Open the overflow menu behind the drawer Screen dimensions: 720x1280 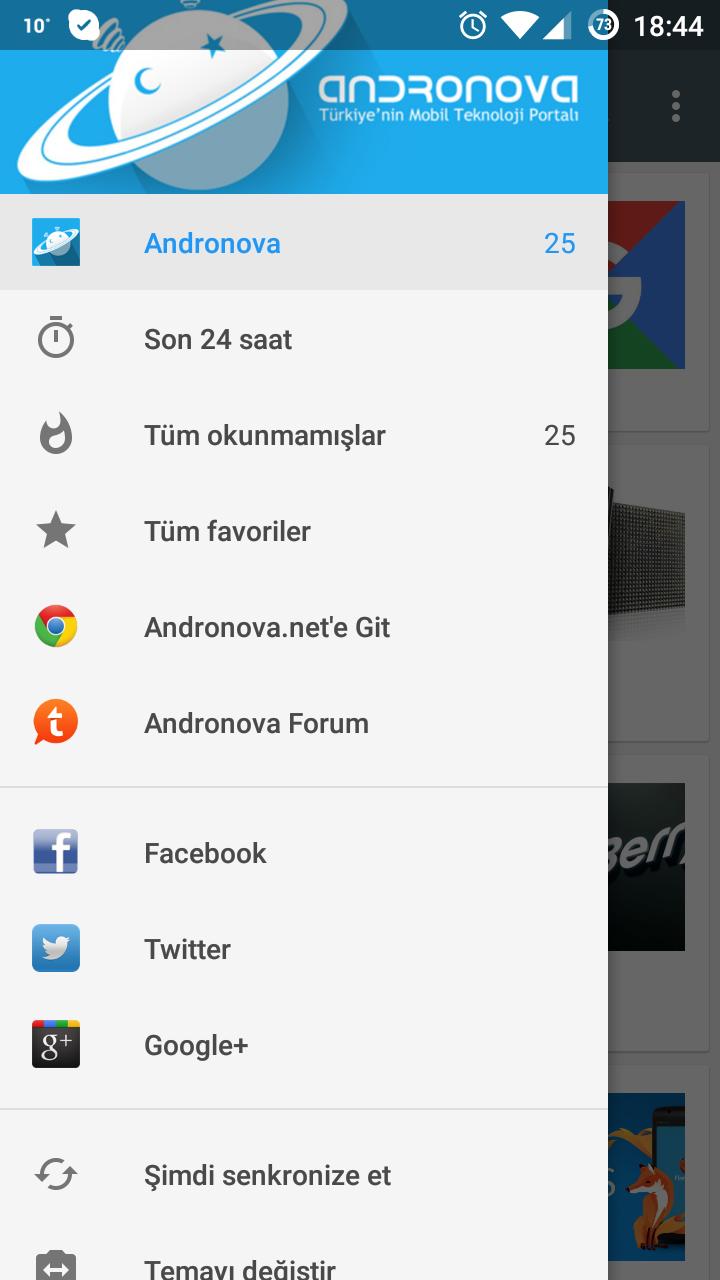point(676,106)
